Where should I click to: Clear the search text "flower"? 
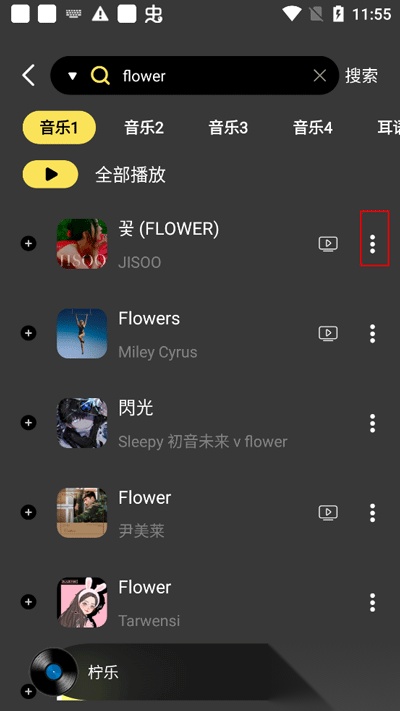[x=320, y=76]
